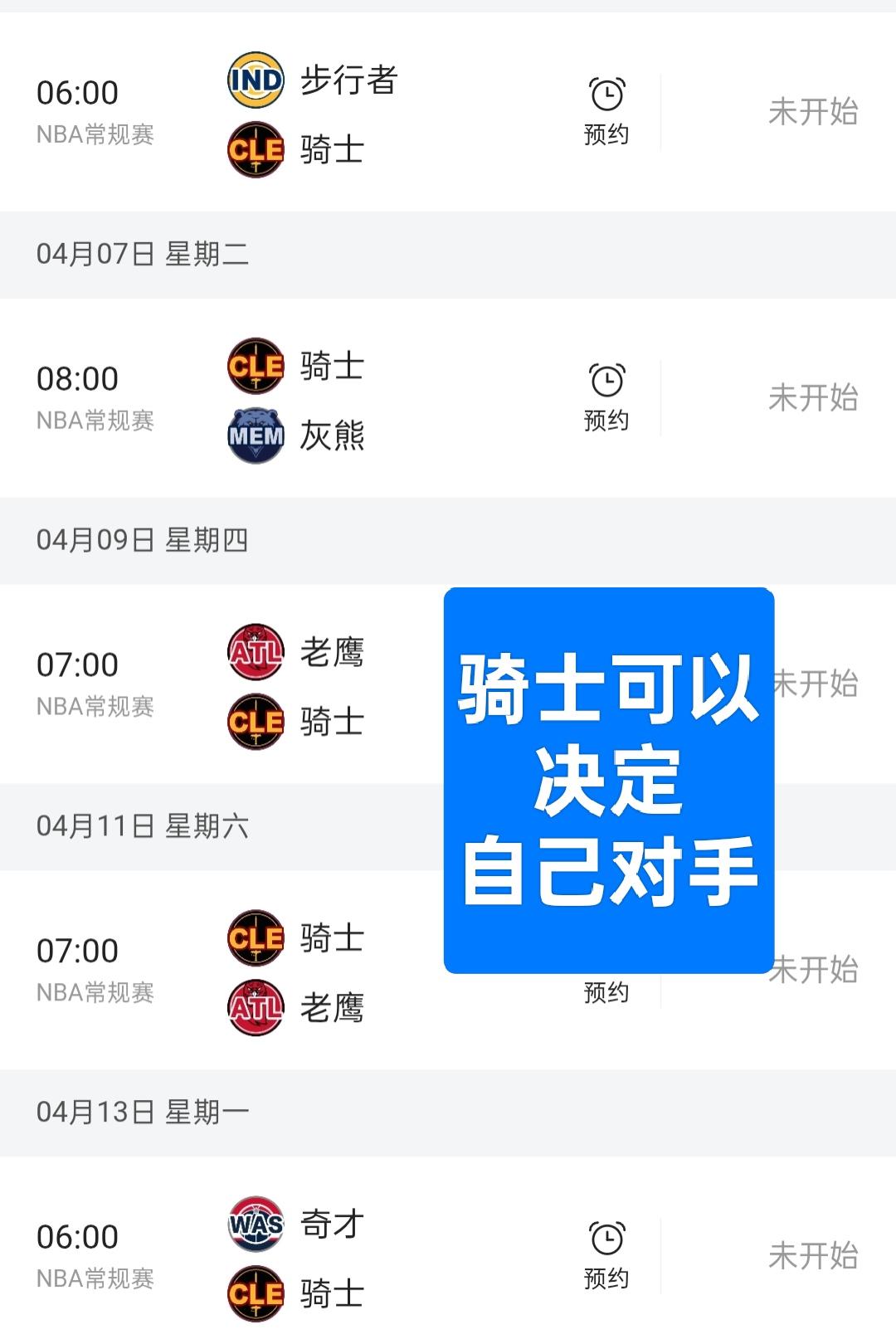The width and height of the screenshot is (896, 1334).
Task: Click the blue 骑士可以决定自己对手 overlay banner
Action: coord(610,780)
